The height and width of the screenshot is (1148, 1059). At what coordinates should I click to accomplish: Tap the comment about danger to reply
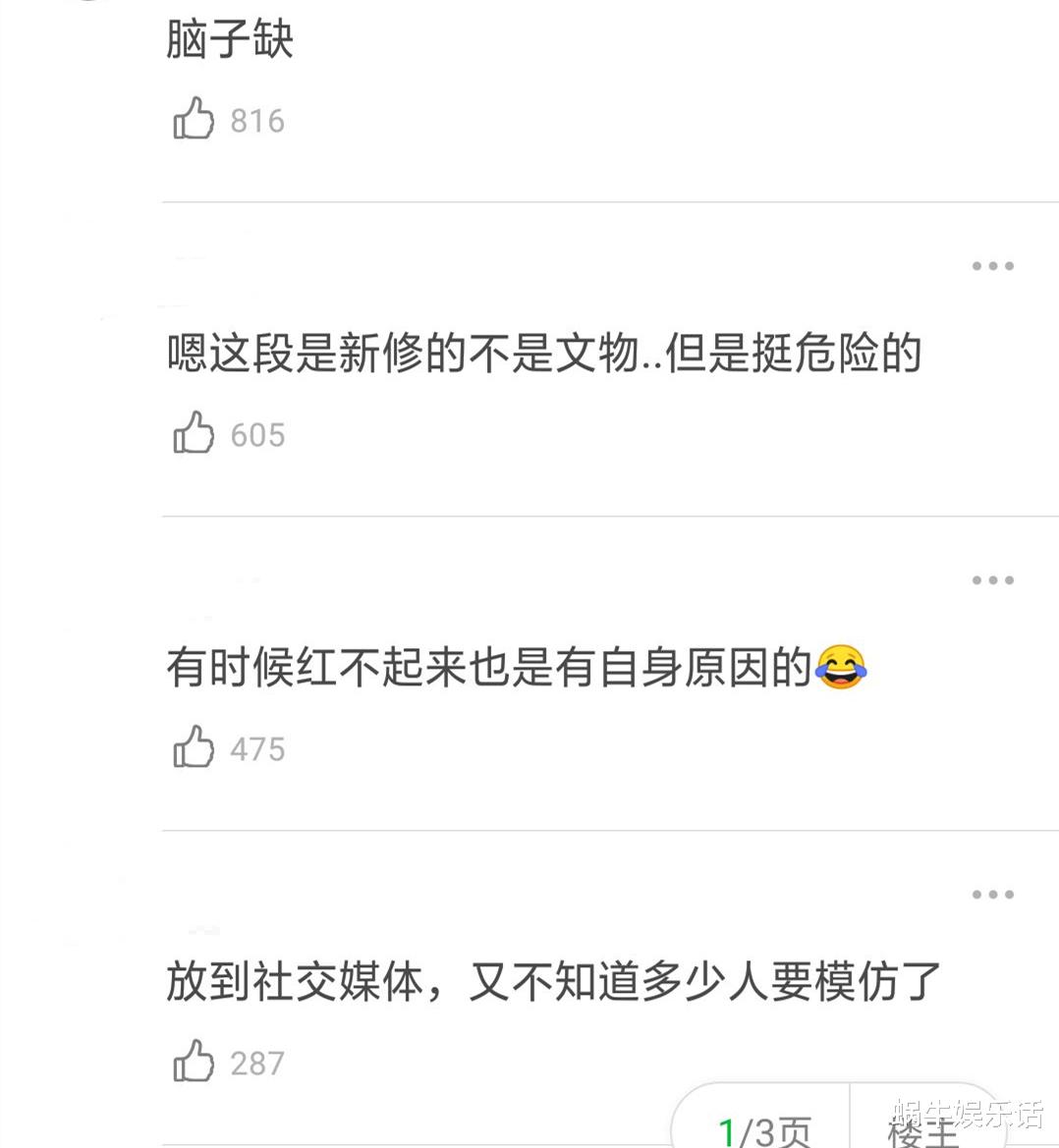(543, 356)
